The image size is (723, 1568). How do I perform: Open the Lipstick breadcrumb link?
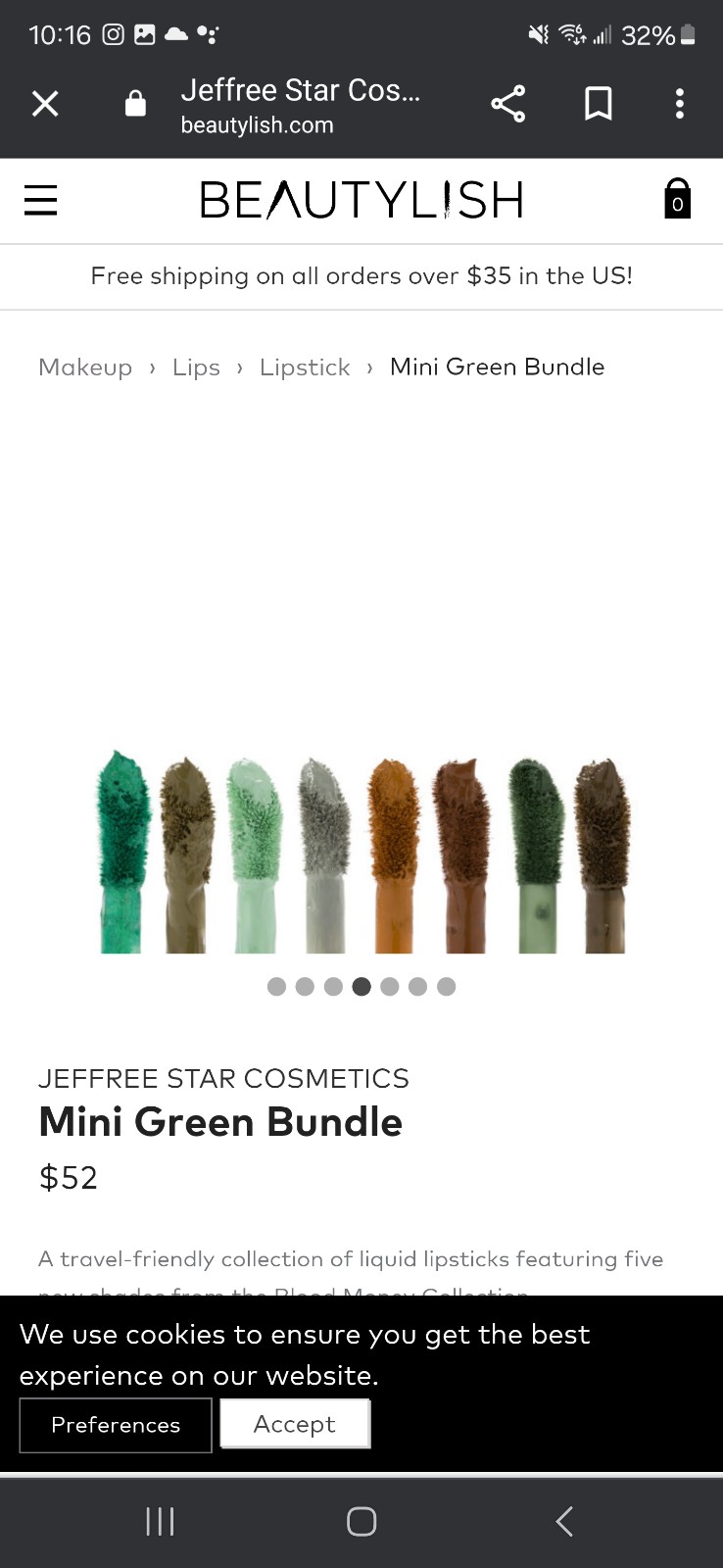click(x=305, y=367)
